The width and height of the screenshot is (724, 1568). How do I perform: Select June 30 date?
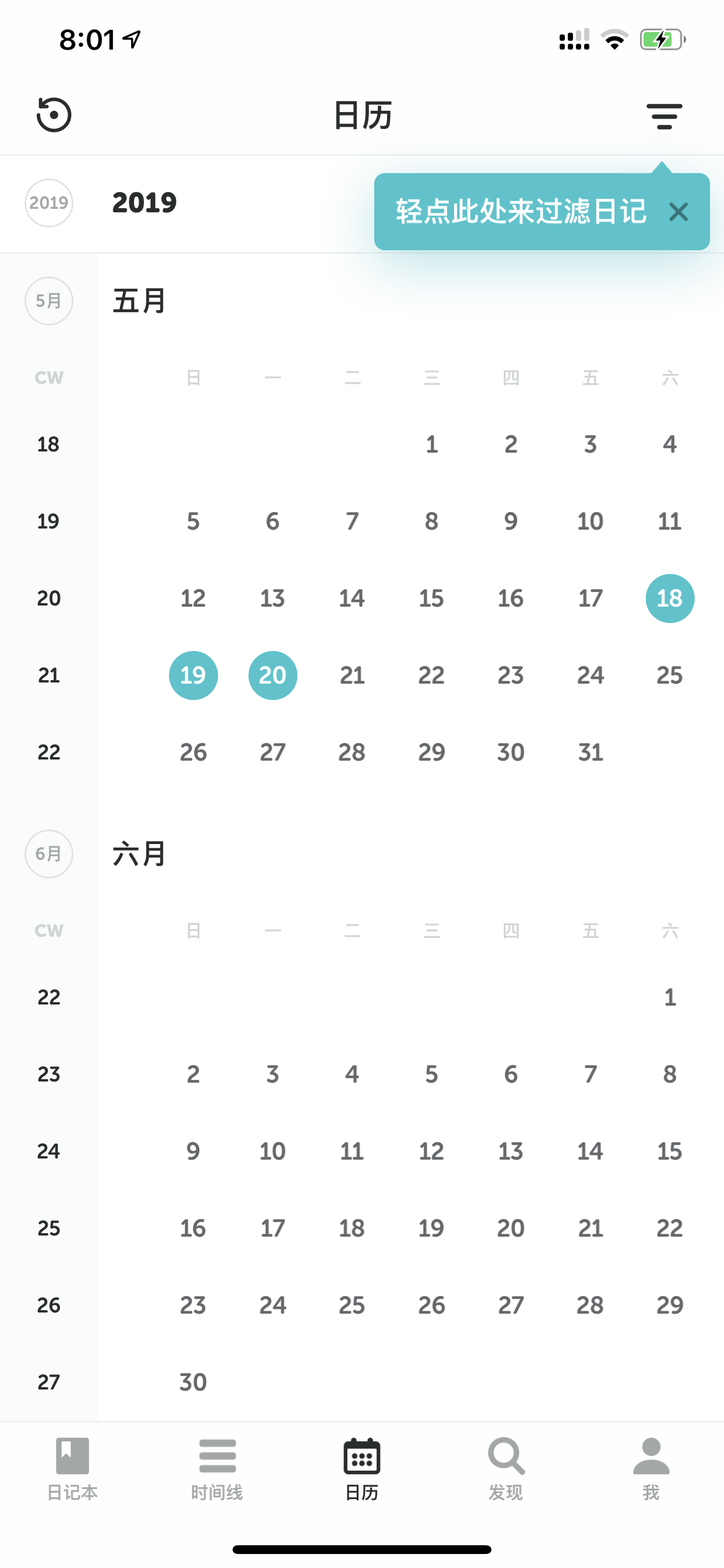tap(194, 1382)
